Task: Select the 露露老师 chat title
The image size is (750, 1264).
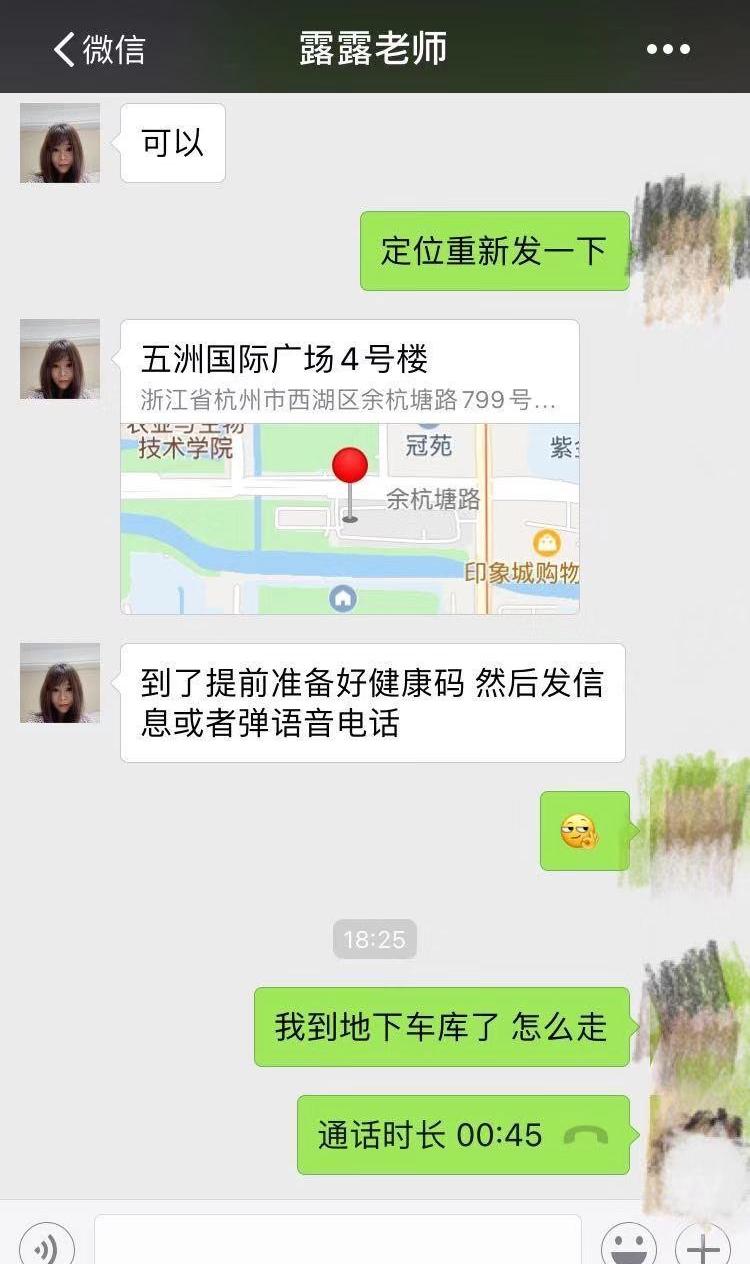Action: 374,47
